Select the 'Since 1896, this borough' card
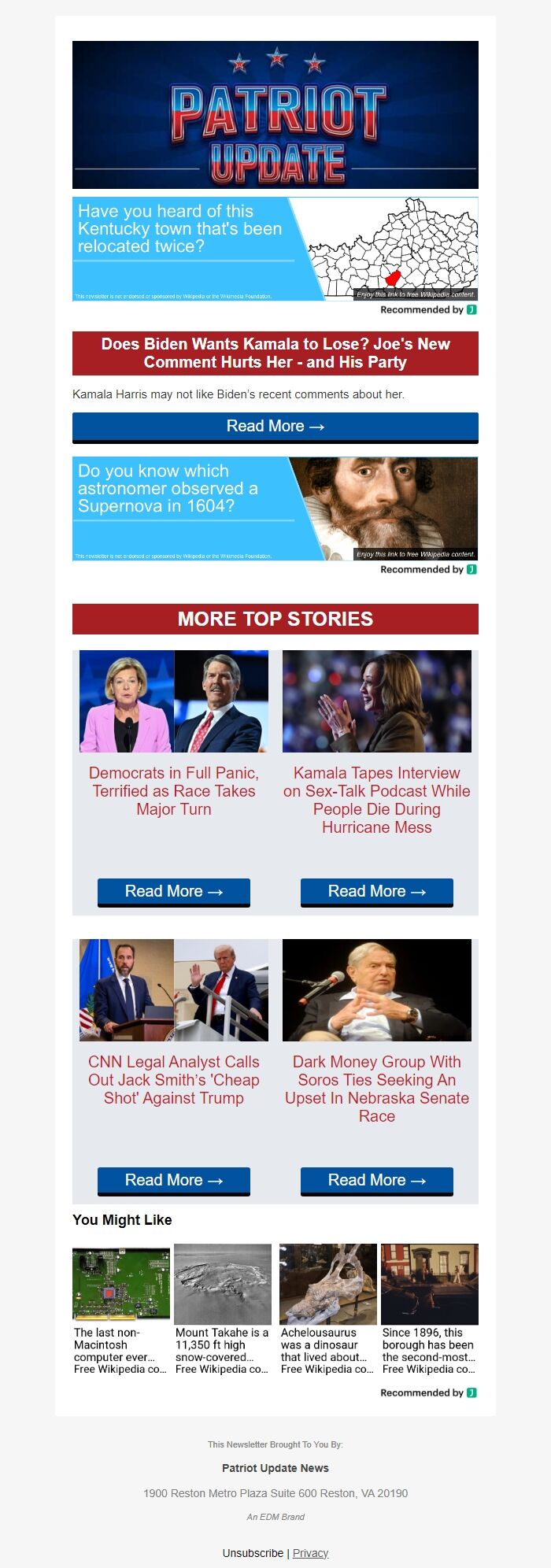551x1568 pixels. point(429,1310)
